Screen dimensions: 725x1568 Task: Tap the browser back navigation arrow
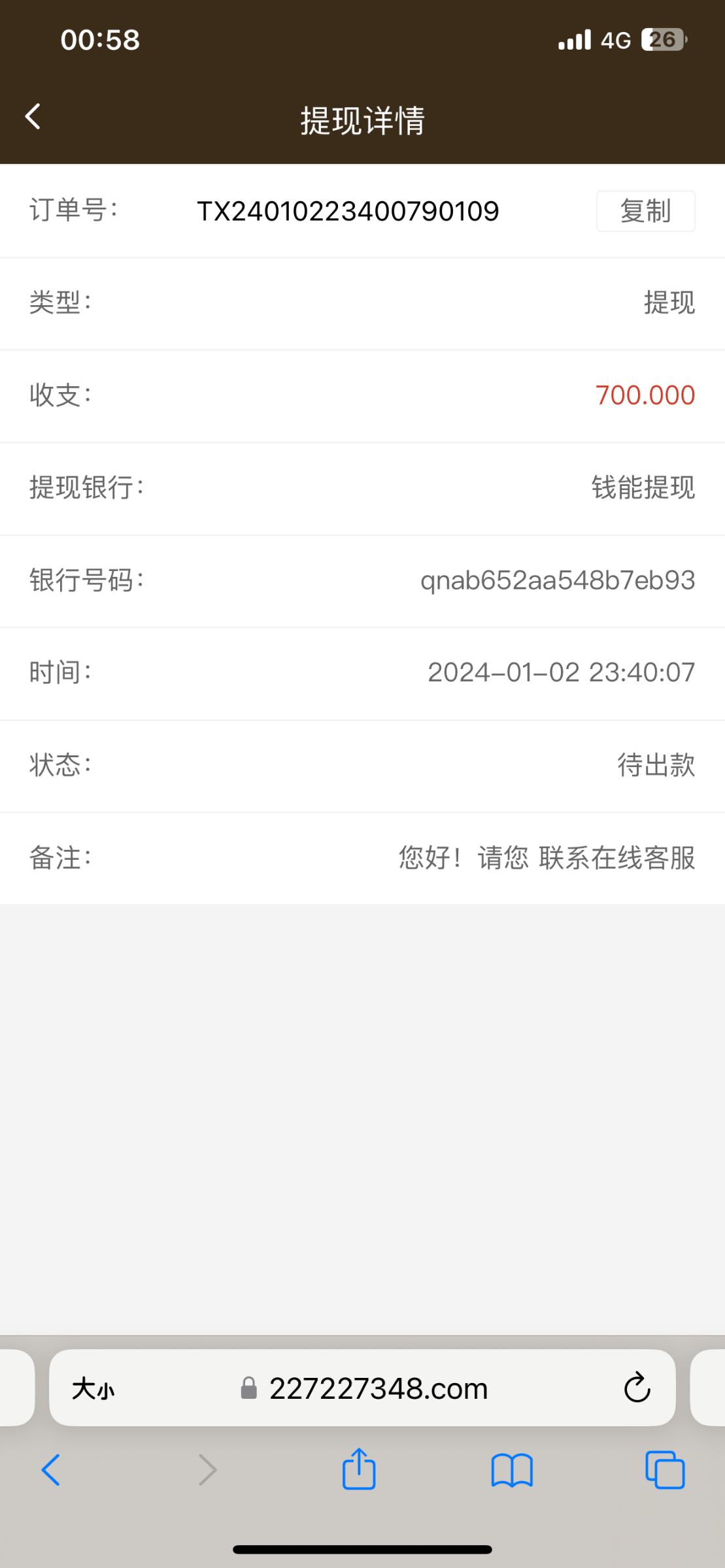[51, 1470]
